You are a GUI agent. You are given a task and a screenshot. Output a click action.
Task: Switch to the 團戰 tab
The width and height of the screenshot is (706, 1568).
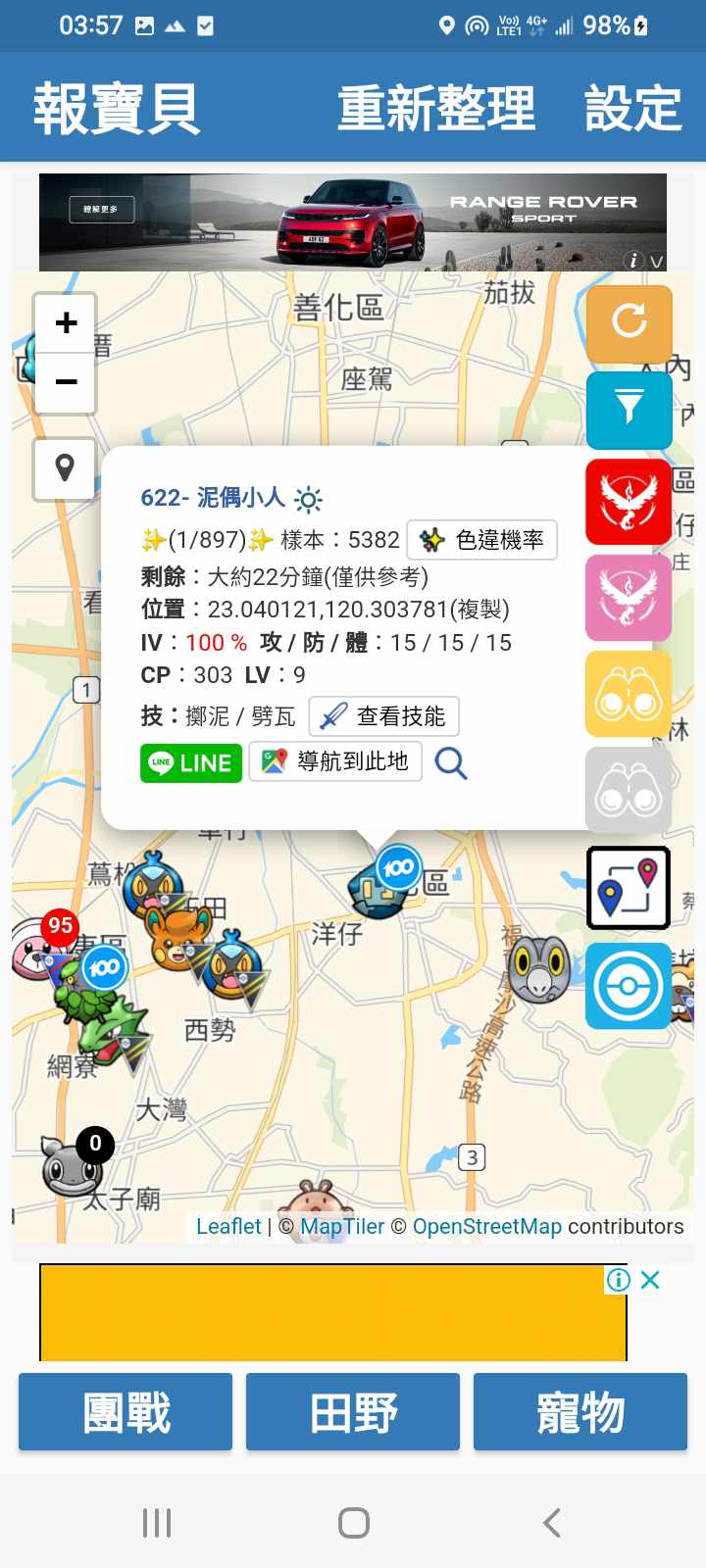126,1412
